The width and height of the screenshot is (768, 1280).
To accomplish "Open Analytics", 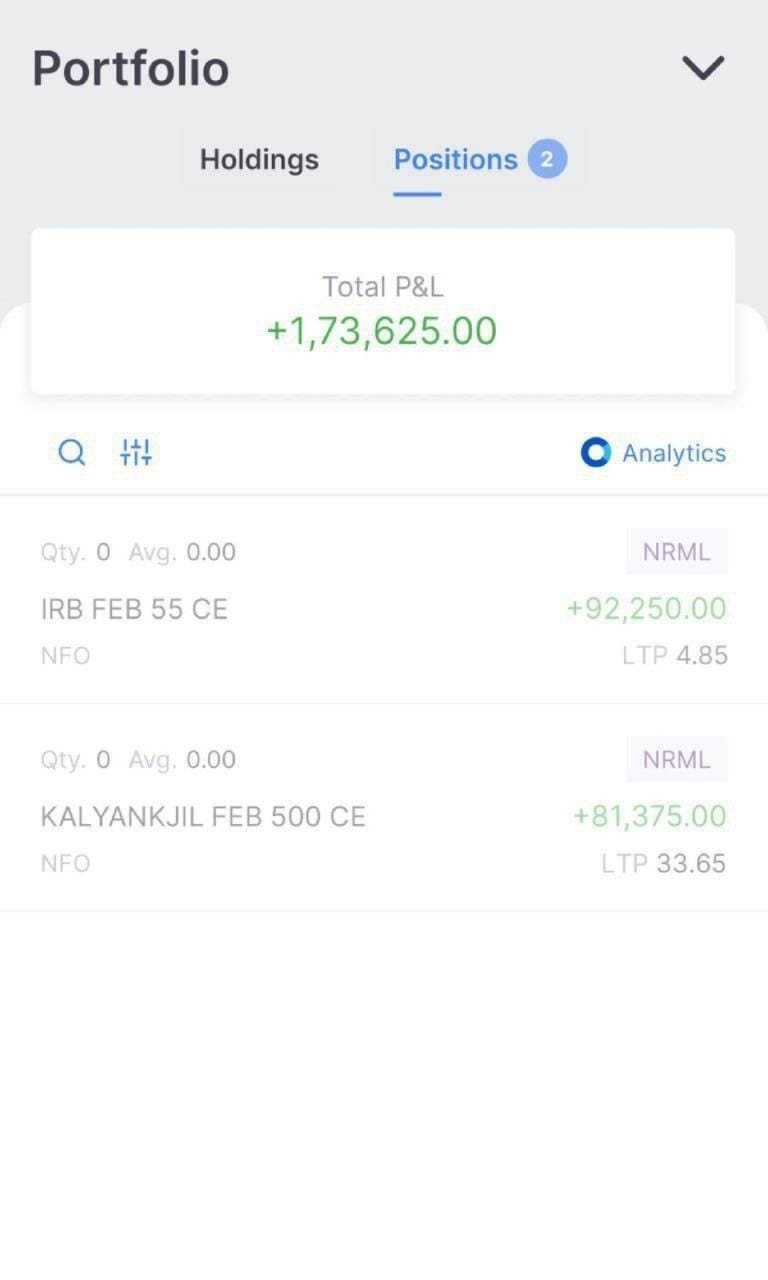I will (x=654, y=453).
